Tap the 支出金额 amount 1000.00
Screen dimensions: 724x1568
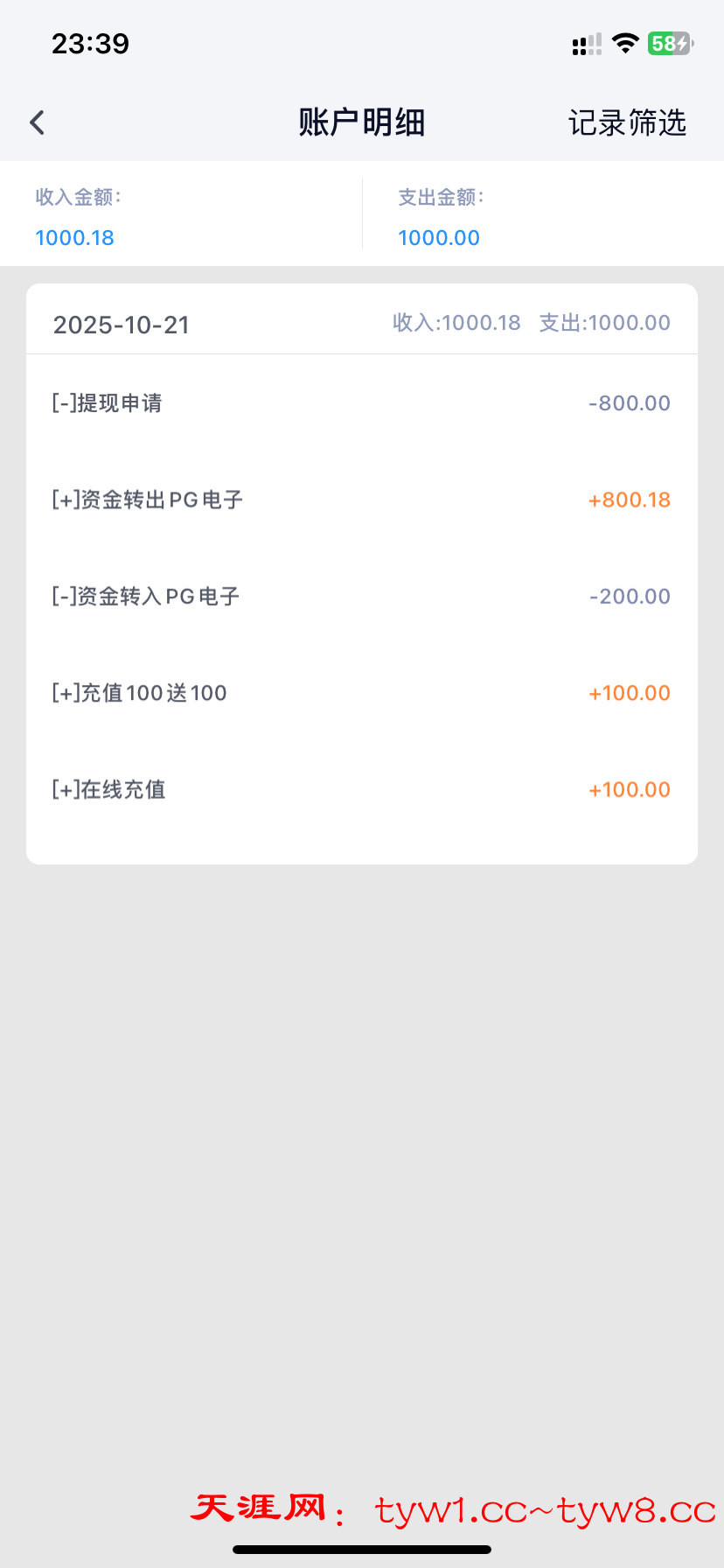click(438, 237)
